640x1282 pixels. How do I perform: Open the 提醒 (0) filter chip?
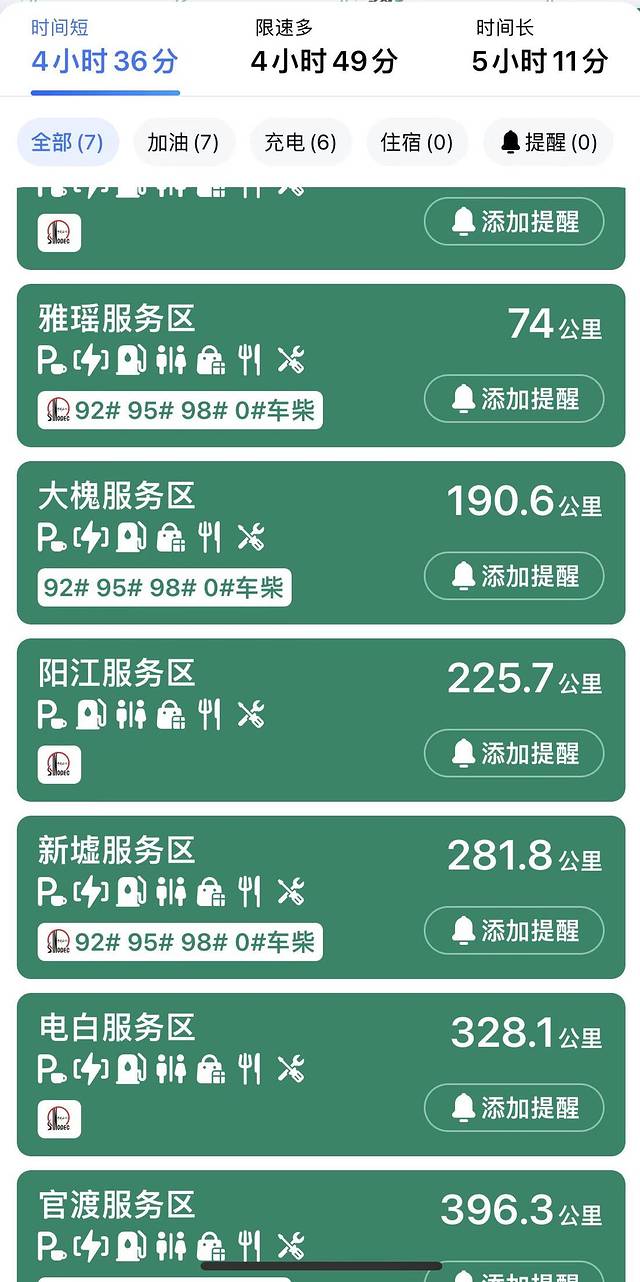coord(548,142)
